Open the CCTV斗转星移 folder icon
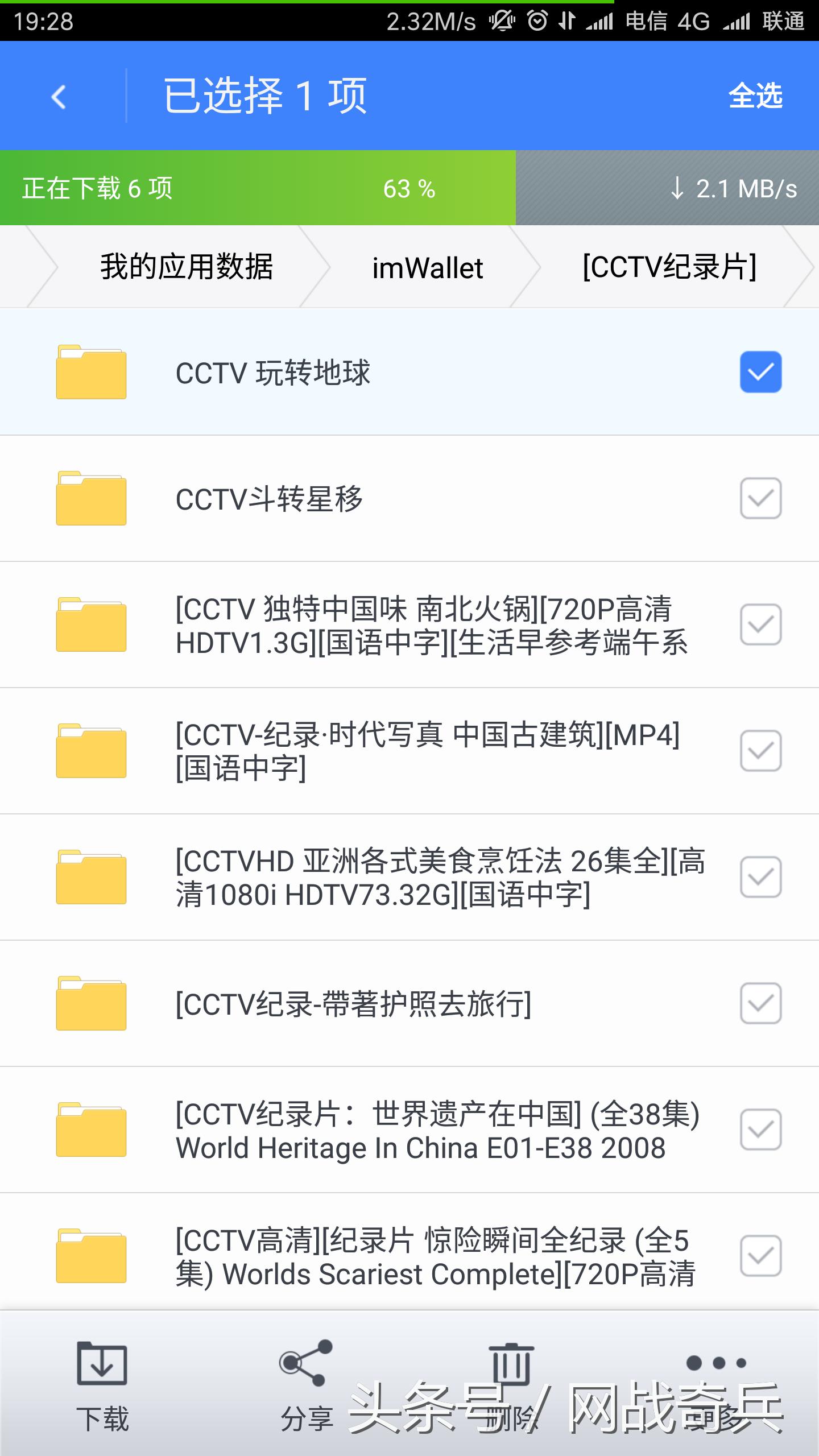 click(91, 499)
